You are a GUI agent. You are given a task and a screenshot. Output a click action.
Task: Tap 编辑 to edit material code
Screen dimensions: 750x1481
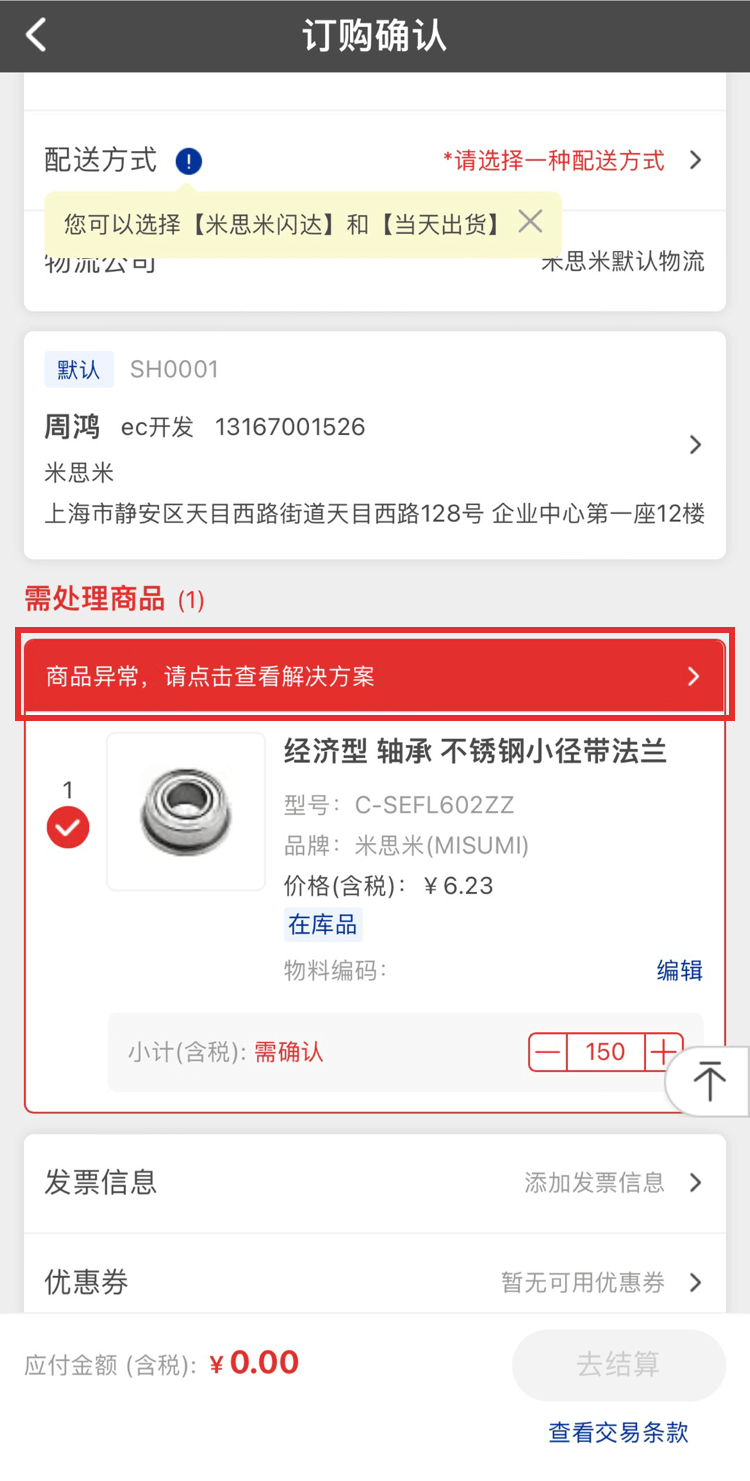(x=679, y=970)
